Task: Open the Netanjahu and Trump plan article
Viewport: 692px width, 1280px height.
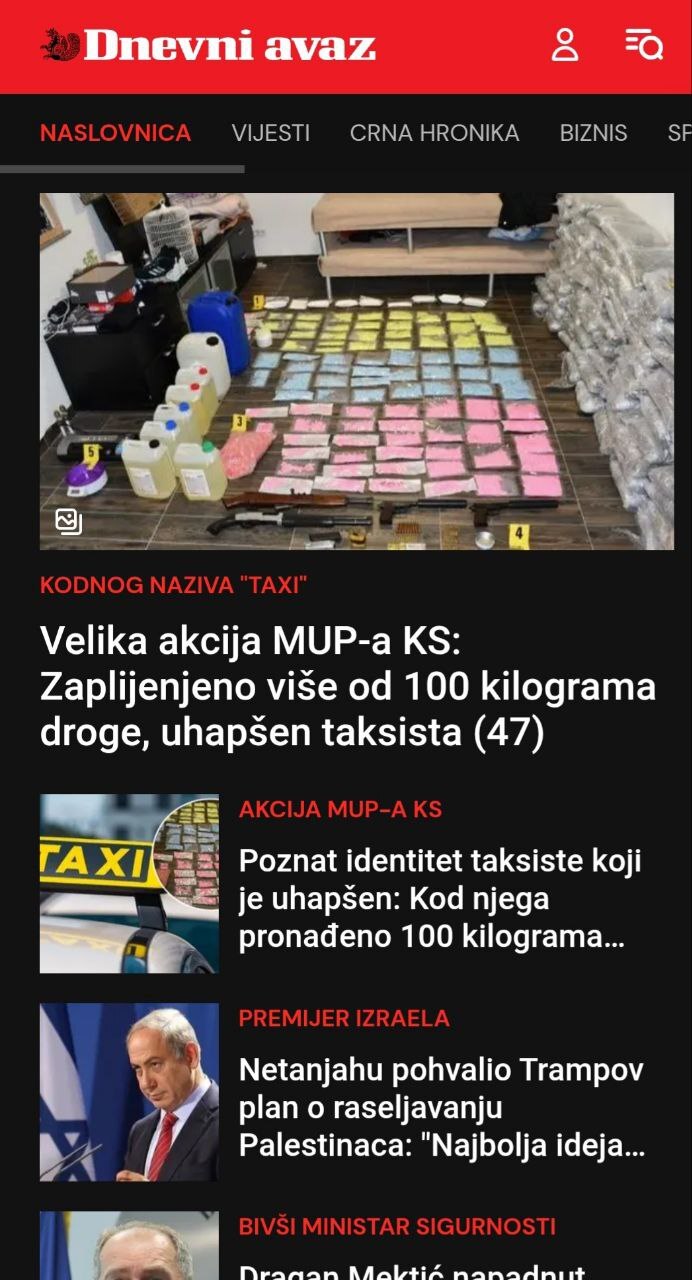Action: point(442,1107)
